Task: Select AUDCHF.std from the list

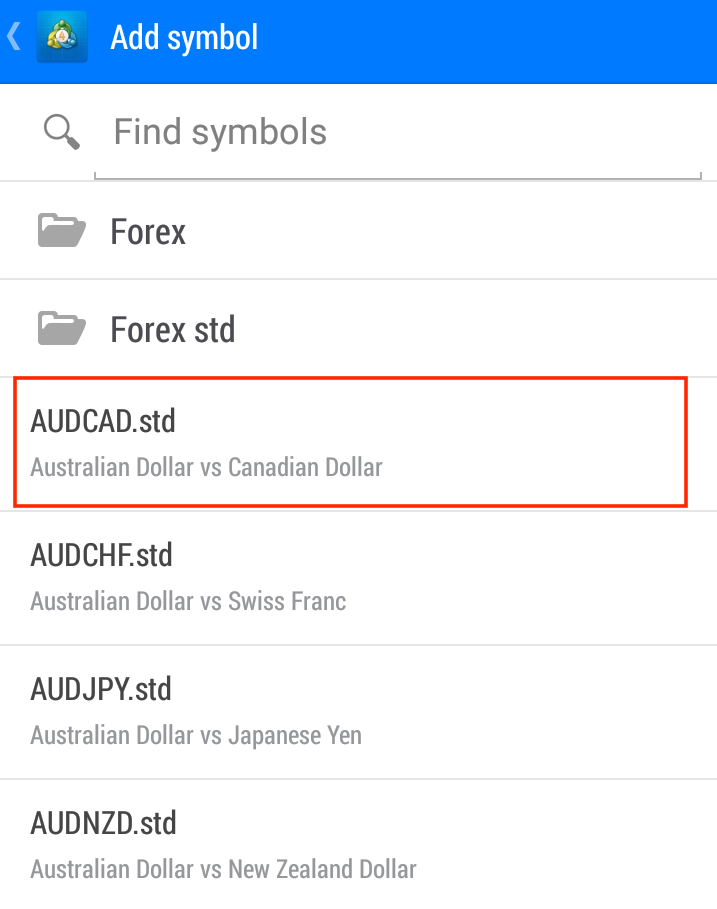Action: (x=358, y=577)
